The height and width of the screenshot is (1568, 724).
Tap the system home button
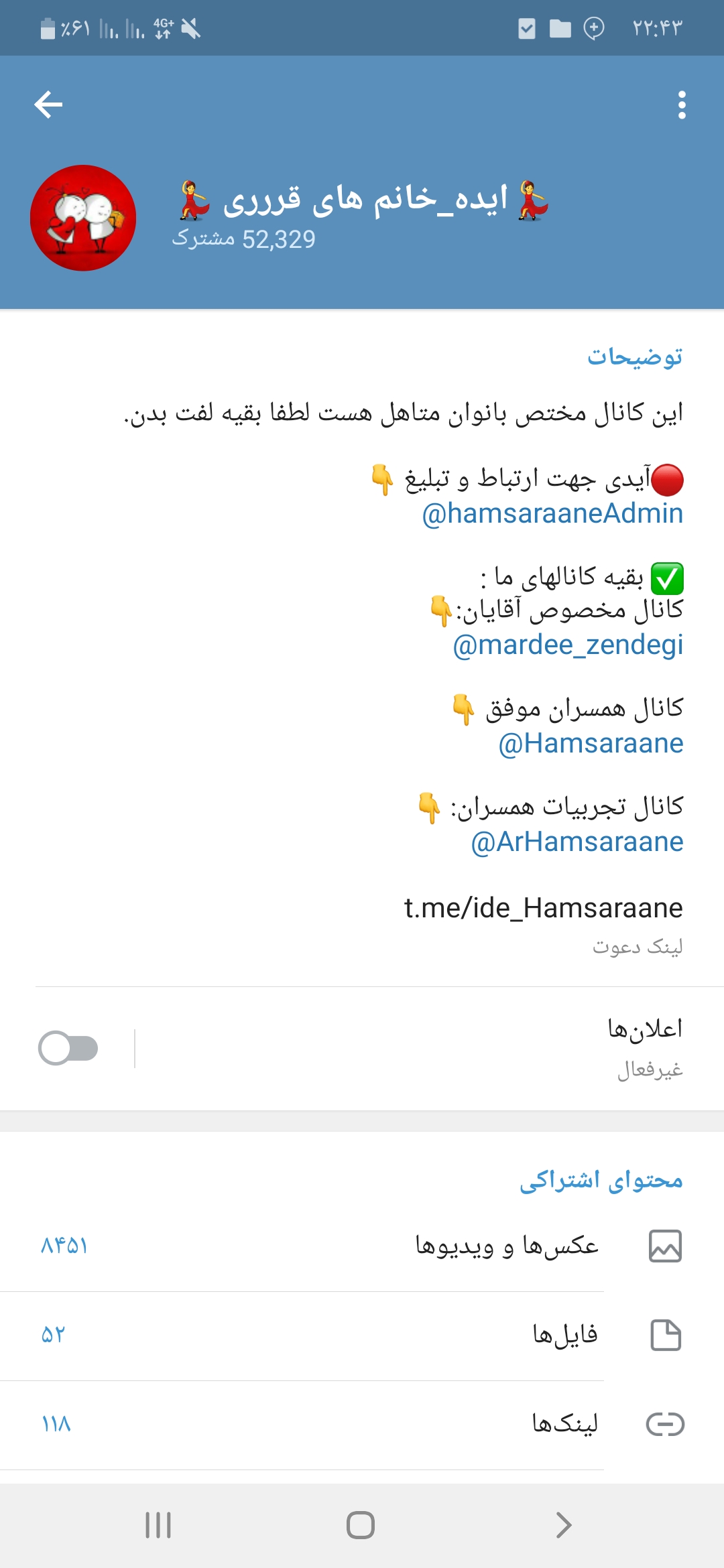(361, 1525)
